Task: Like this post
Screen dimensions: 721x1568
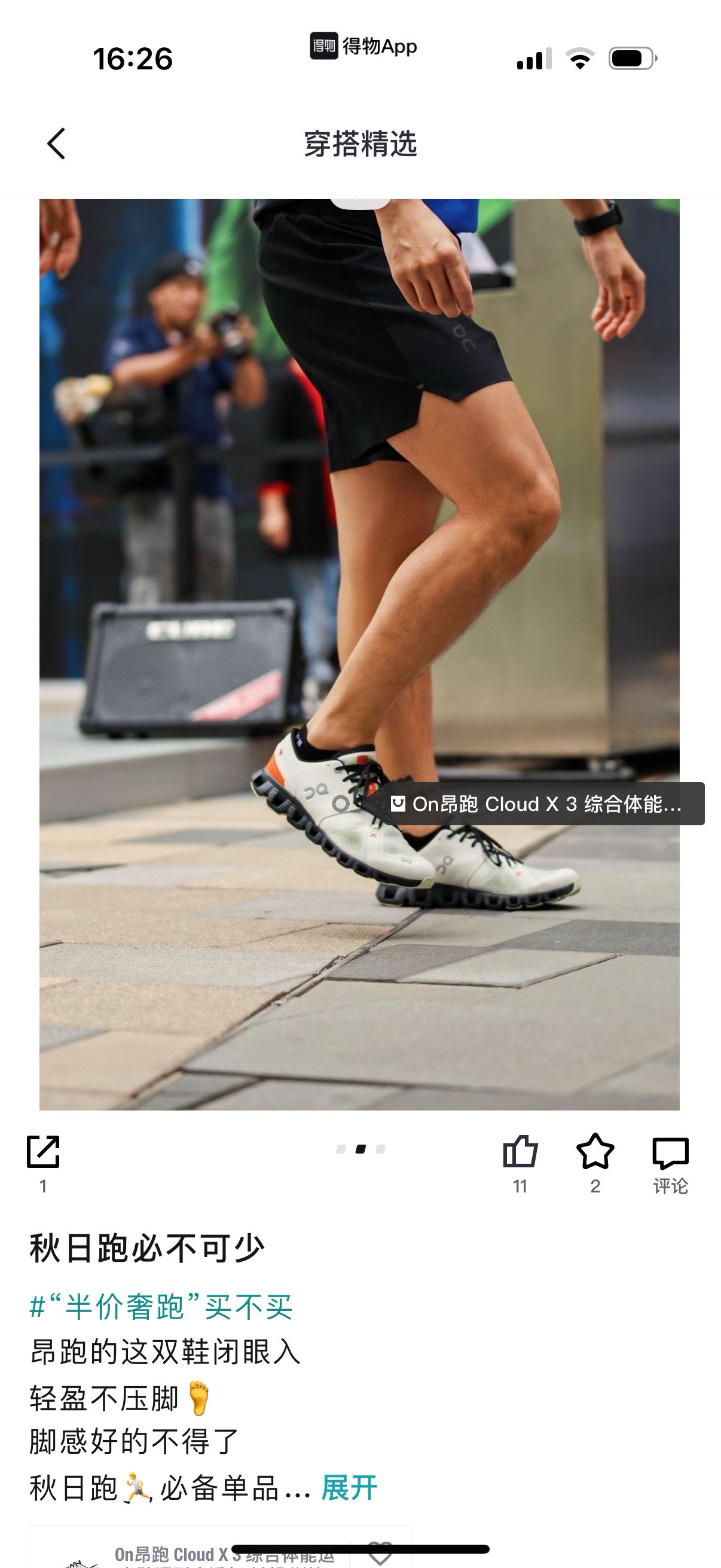Action: [520, 1152]
